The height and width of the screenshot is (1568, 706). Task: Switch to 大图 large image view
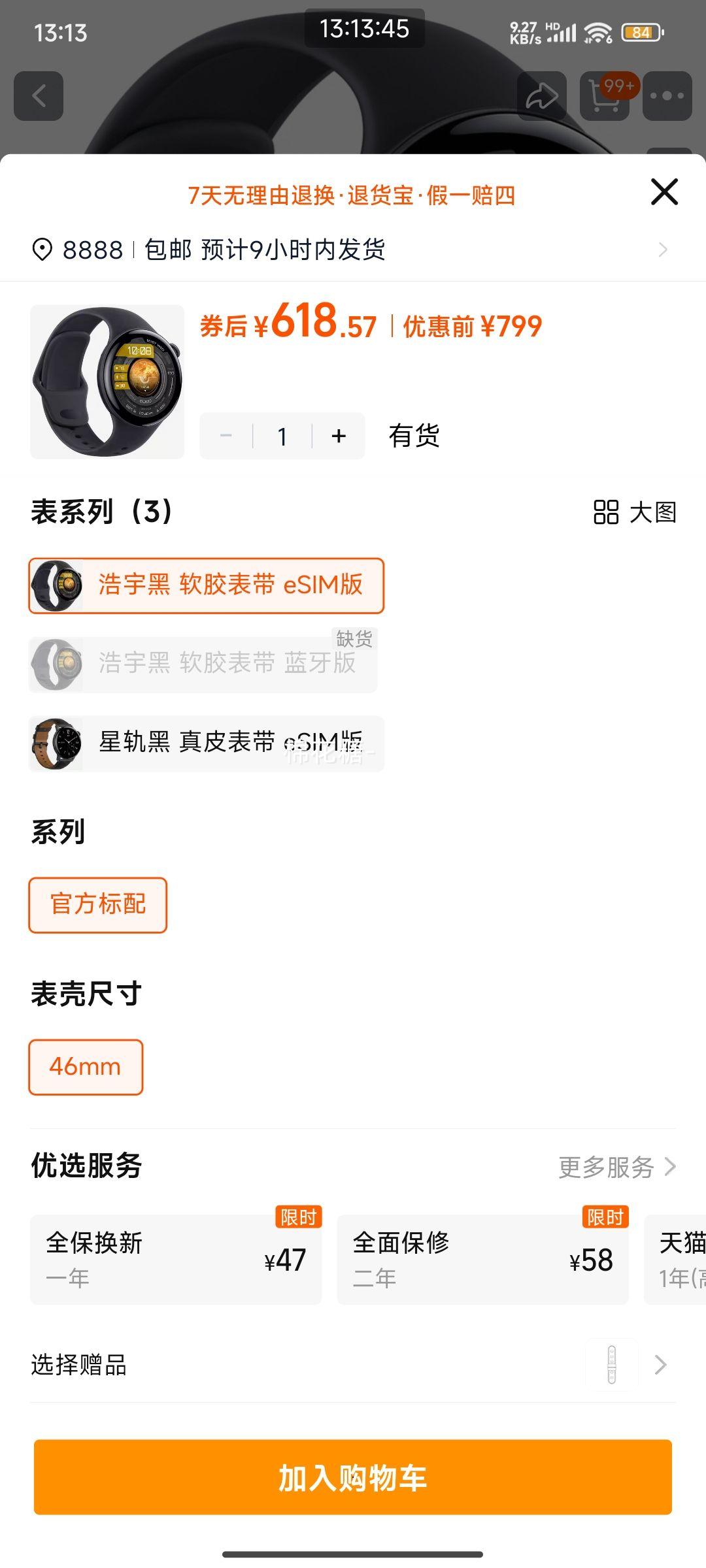[x=634, y=512]
